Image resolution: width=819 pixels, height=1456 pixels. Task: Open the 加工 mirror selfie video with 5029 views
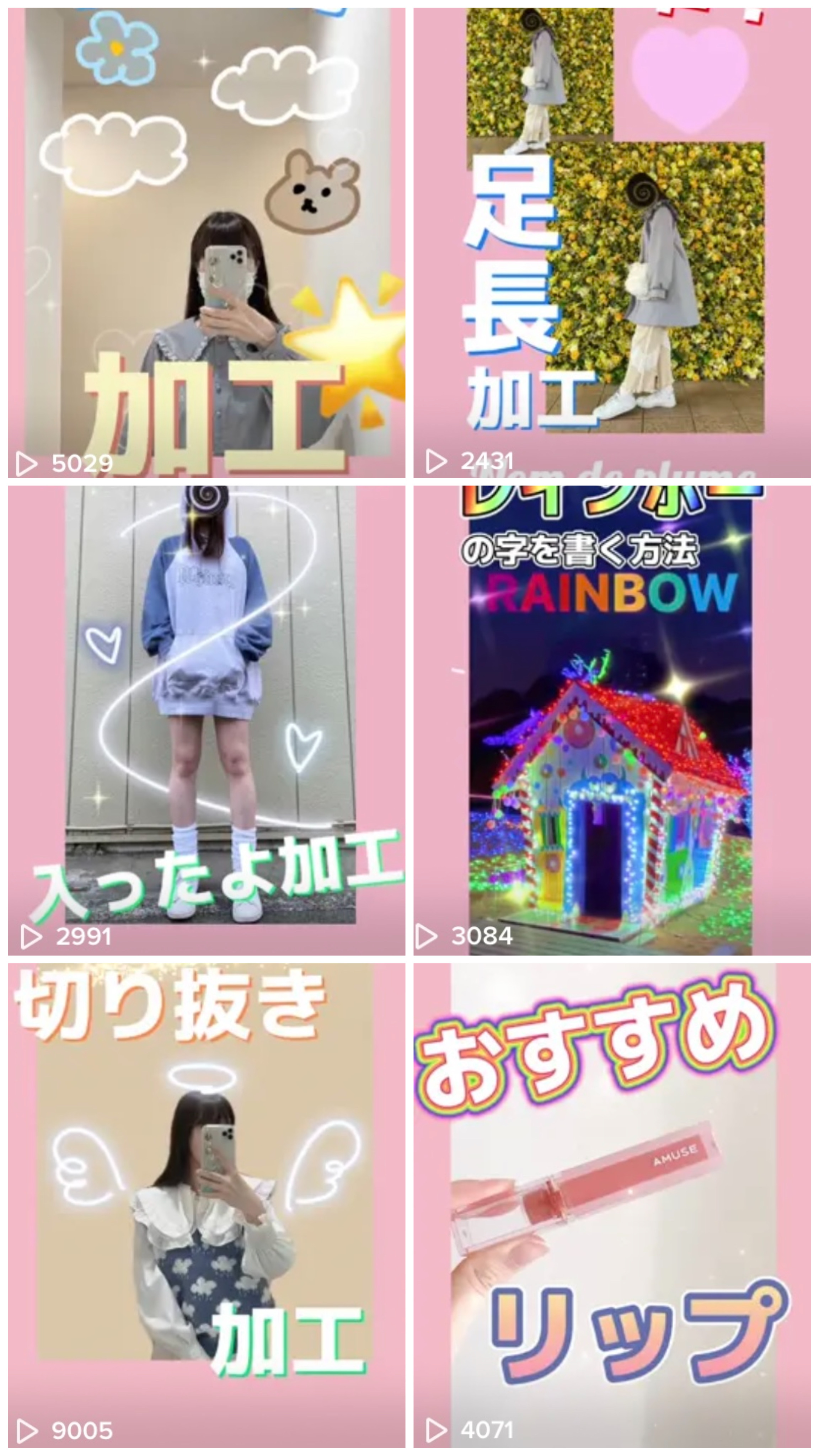[x=206, y=243]
